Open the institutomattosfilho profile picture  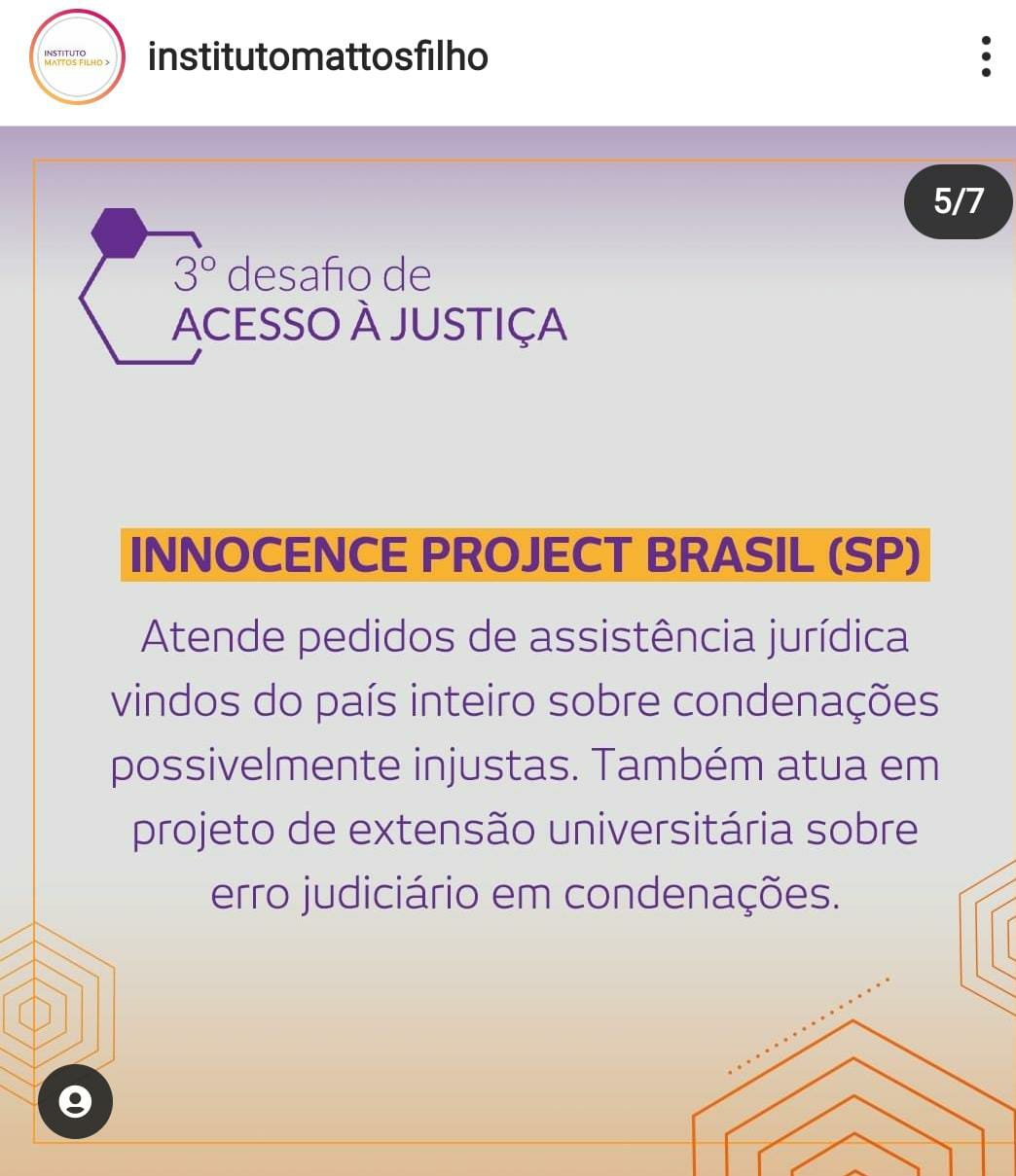(77, 57)
